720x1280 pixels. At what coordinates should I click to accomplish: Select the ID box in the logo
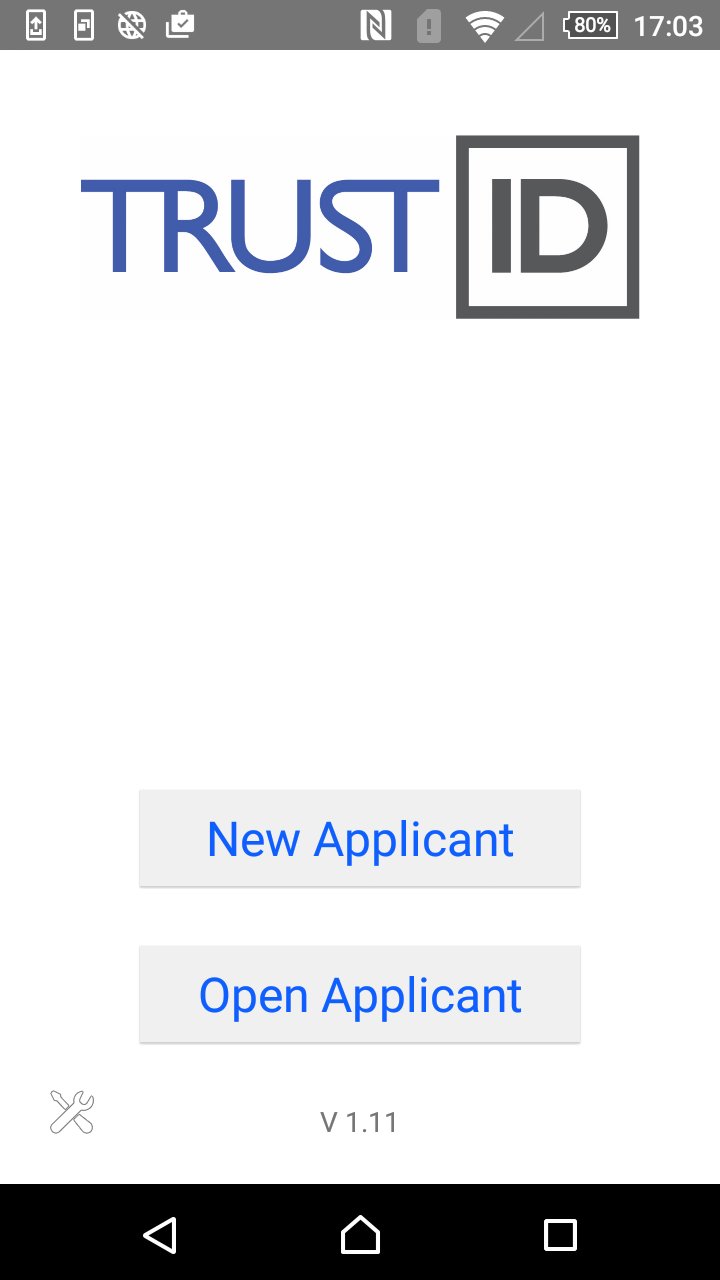click(547, 227)
